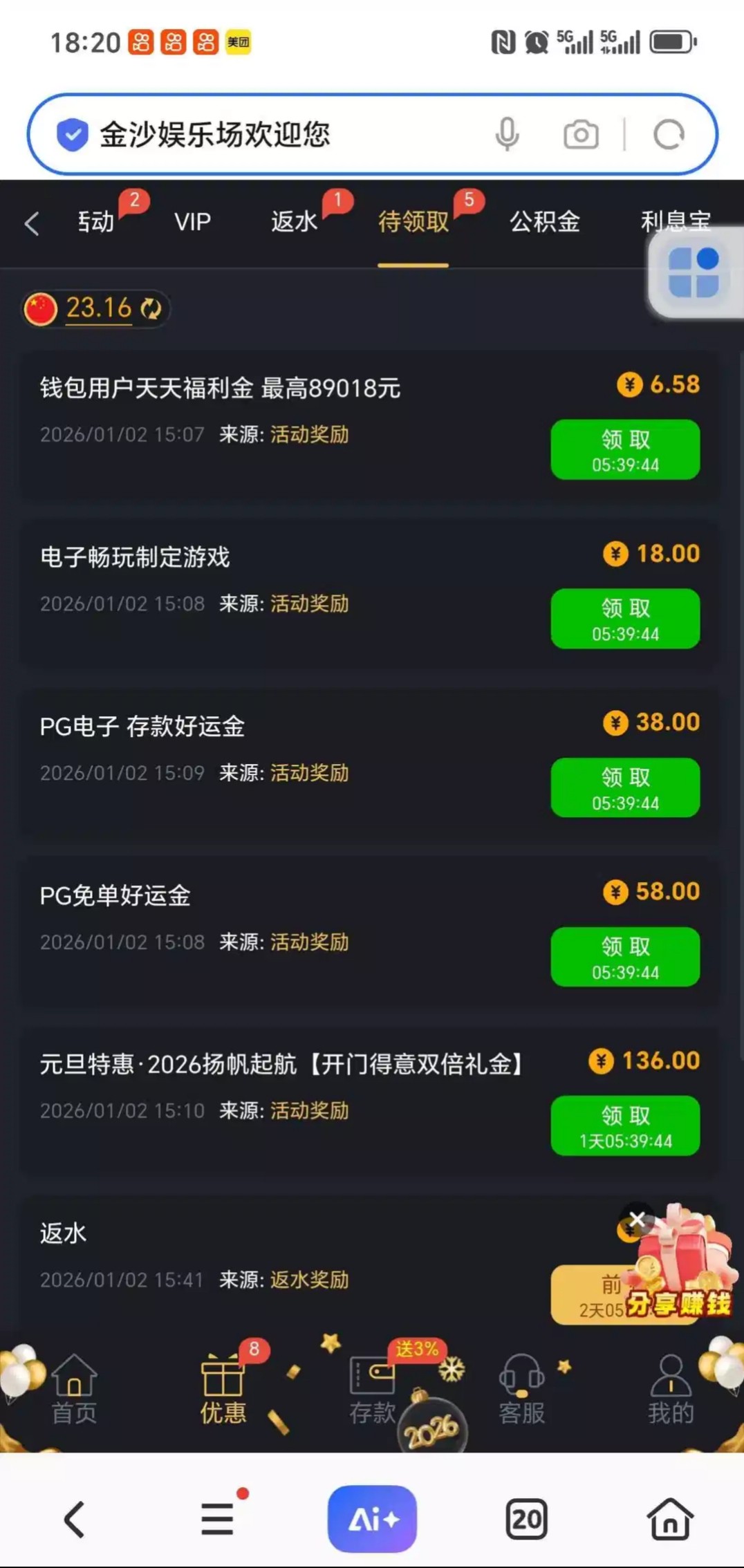Screen dimensions: 744x1568
Task: Claim the 18.00 电子畅玩制定游戏 reward
Action: point(625,618)
